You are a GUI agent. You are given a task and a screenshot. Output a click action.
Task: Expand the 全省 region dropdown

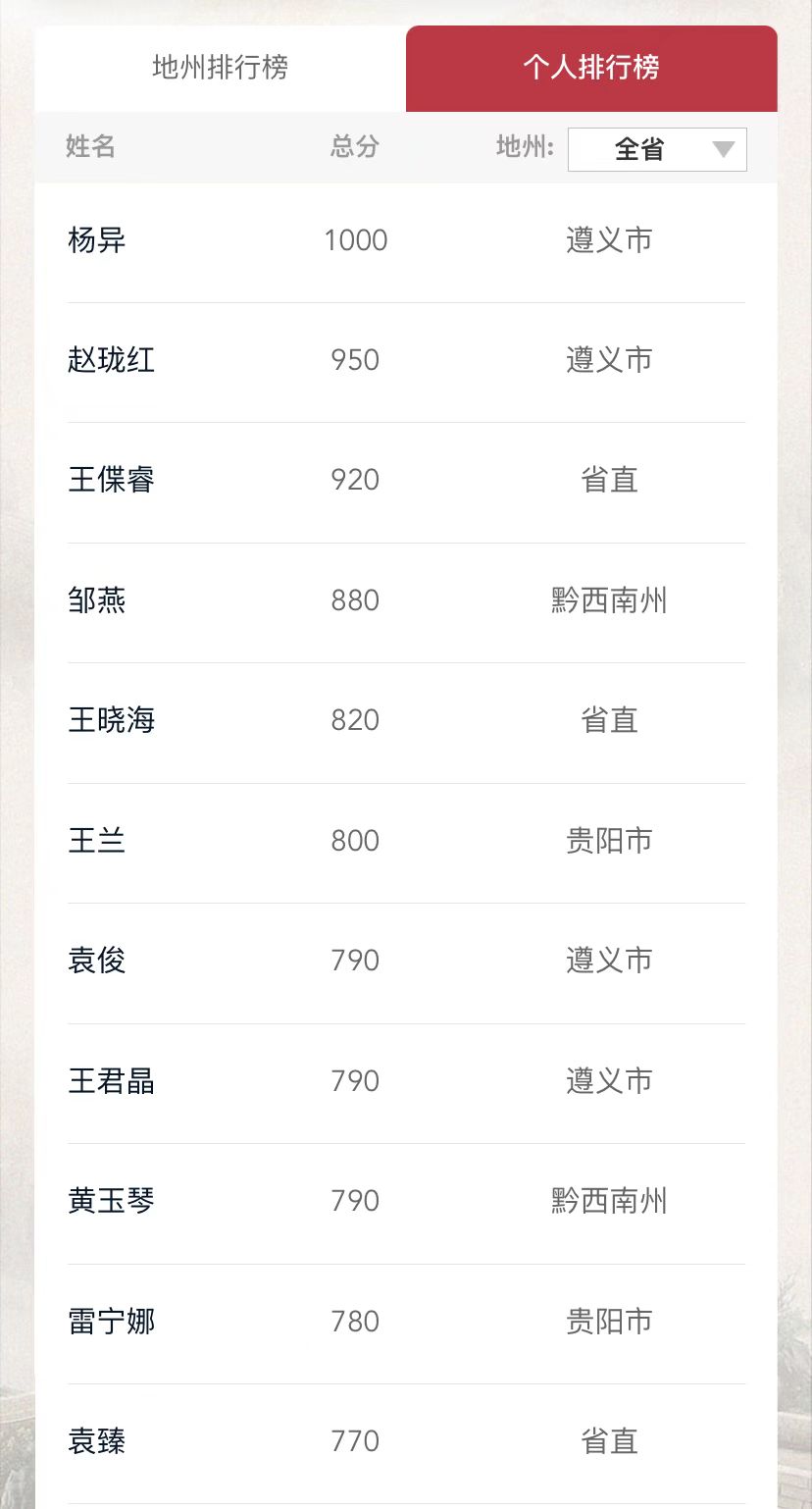click(657, 149)
